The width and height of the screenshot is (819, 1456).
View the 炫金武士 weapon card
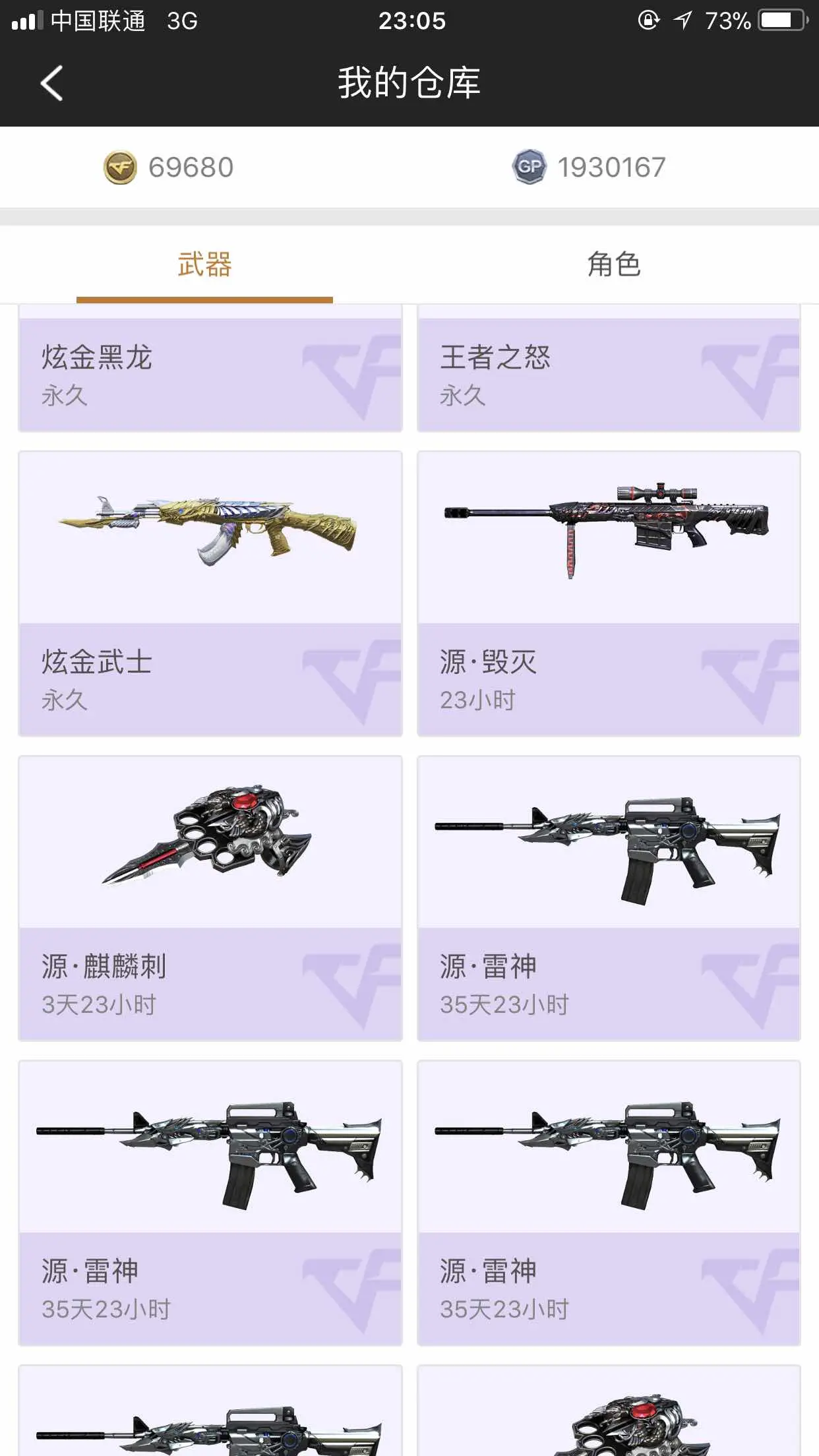point(210,593)
